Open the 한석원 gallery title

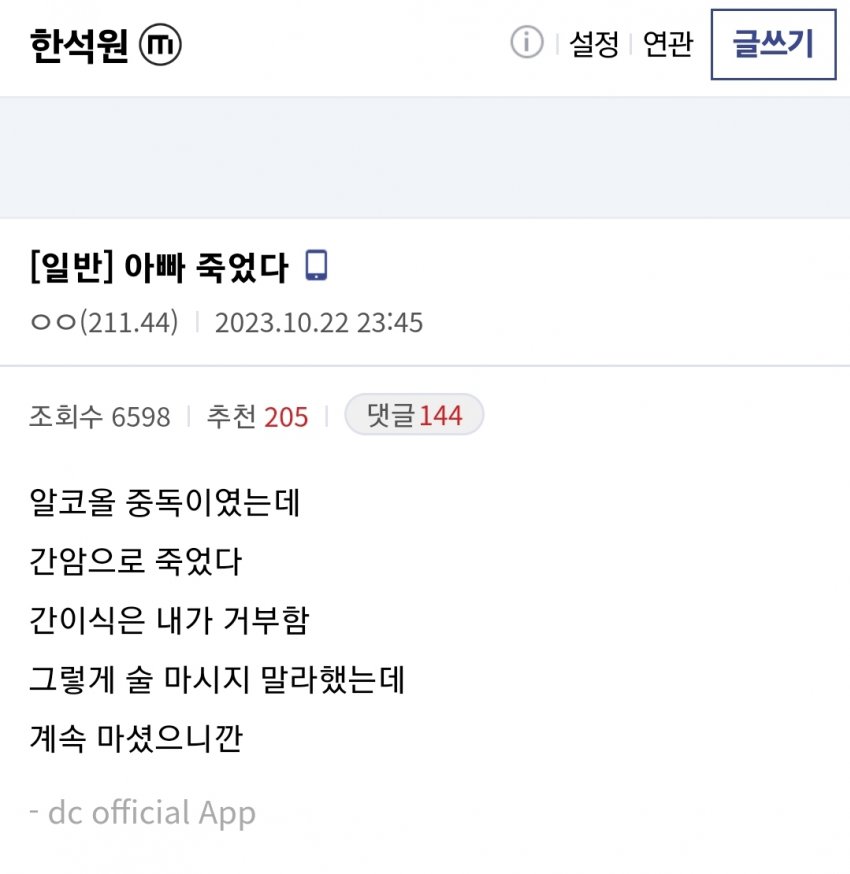coord(79,46)
